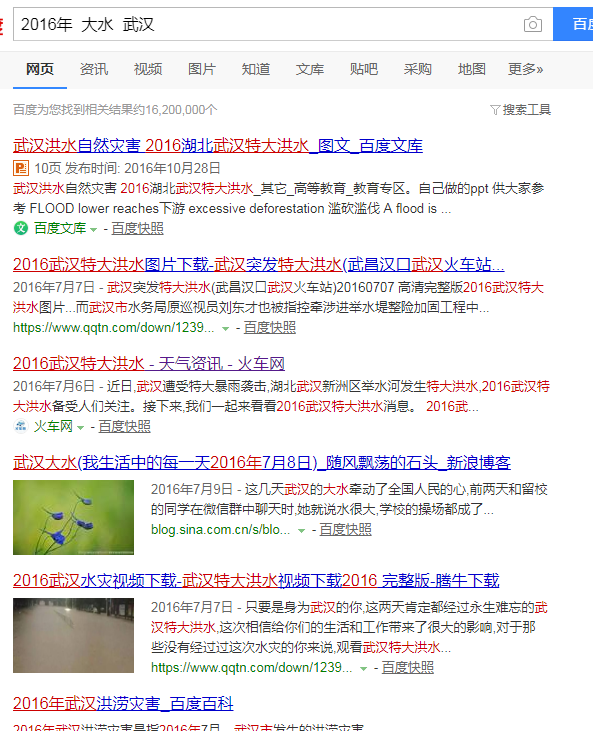Switch to the 资讯 tab
This screenshot has height=731, width=593.
coord(94,69)
